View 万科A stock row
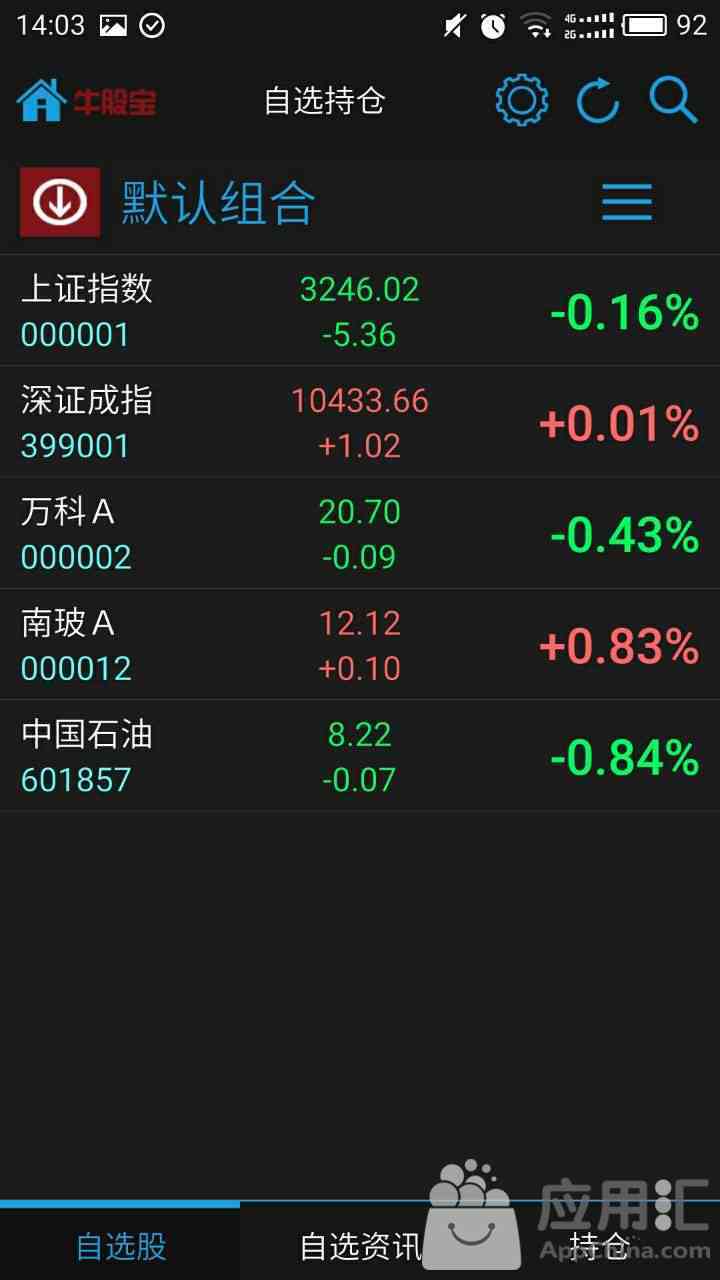 360,533
